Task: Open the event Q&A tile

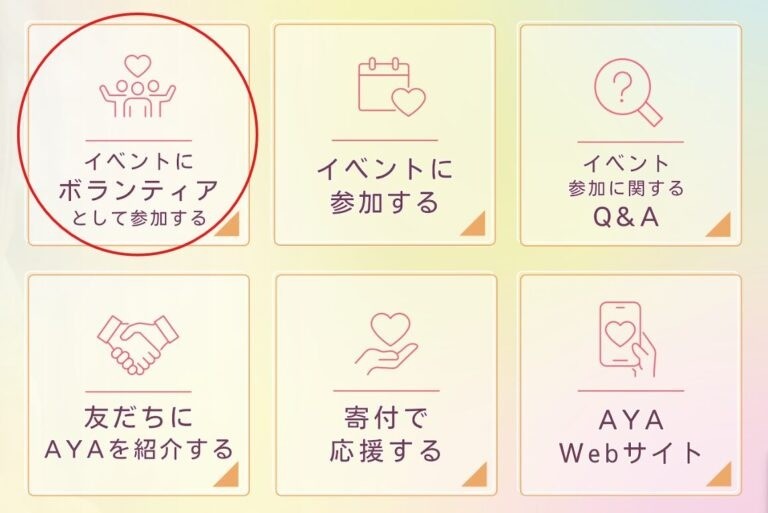Action: [629, 135]
